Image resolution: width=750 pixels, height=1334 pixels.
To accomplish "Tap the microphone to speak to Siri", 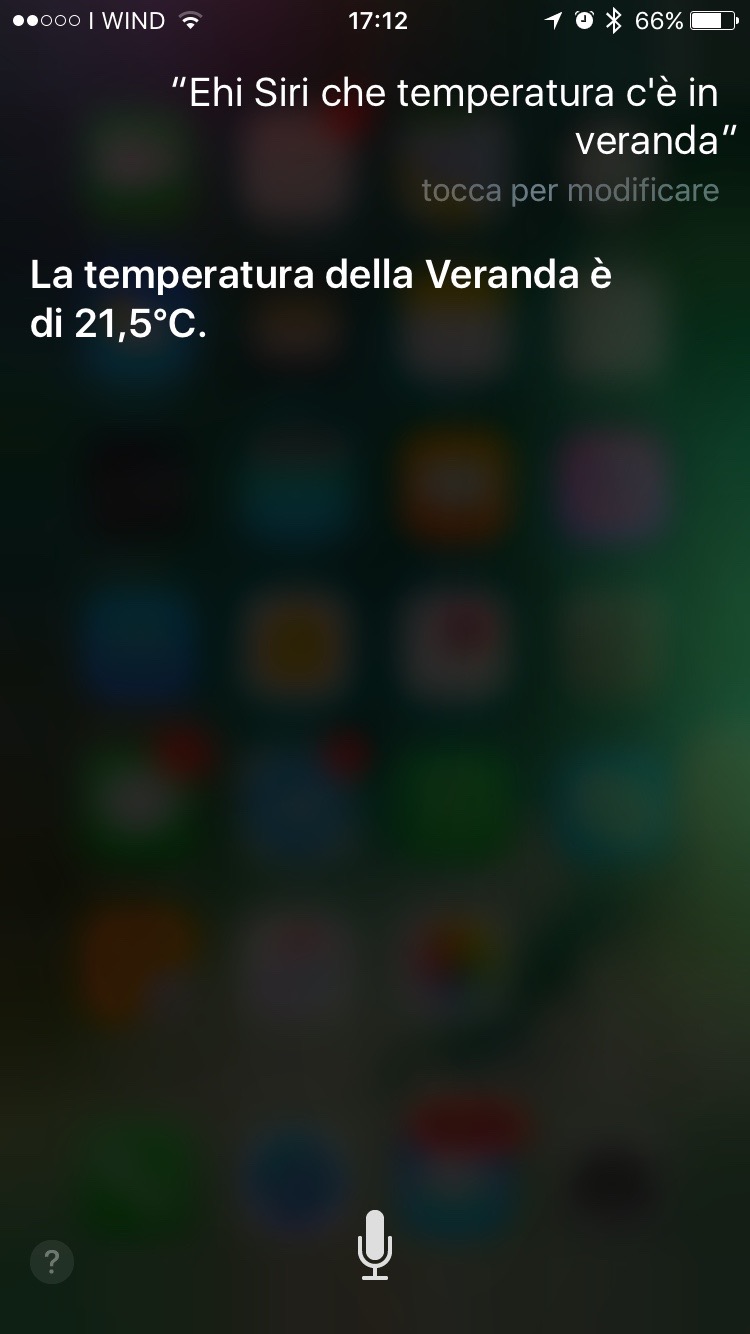I will (375, 1244).
